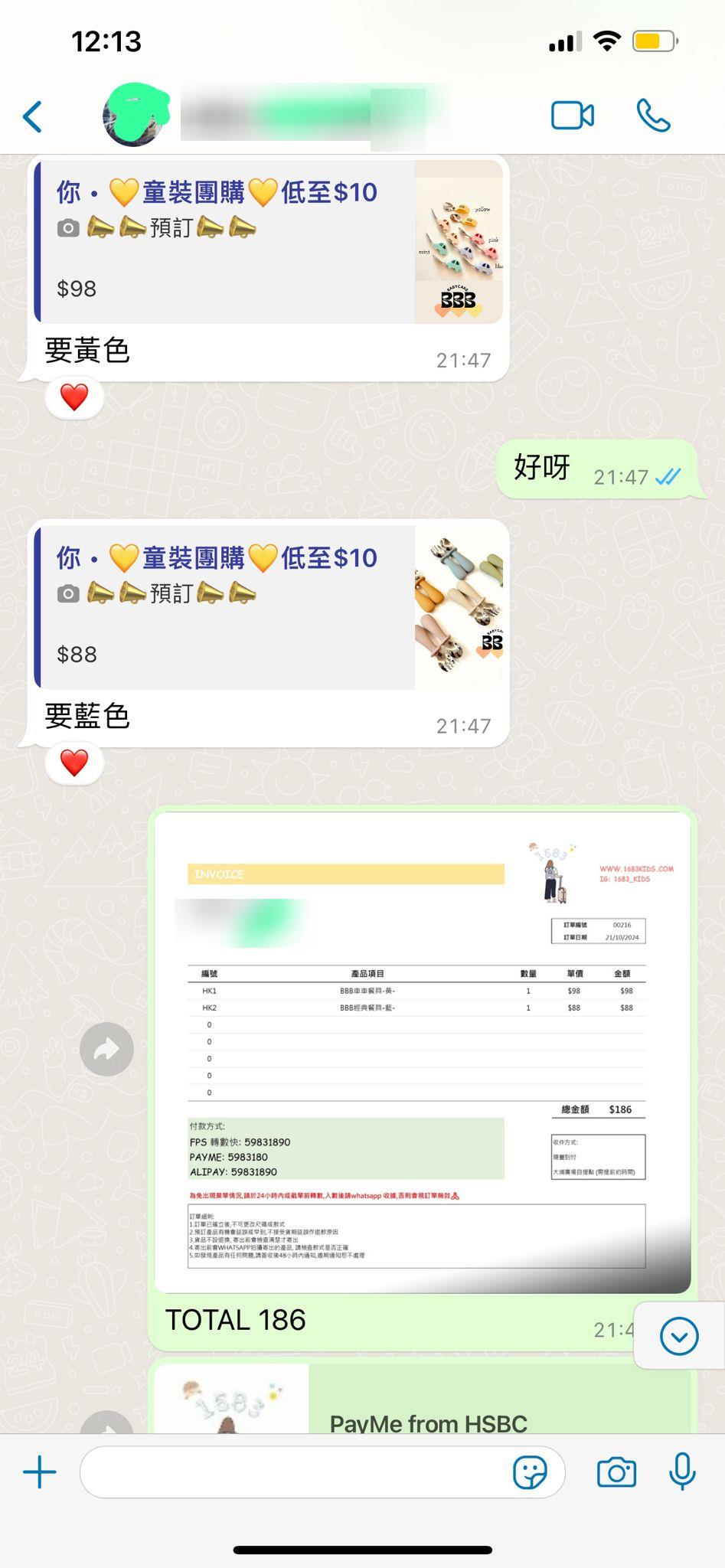Record a voice message
725x1568 pixels.
click(x=681, y=1472)
